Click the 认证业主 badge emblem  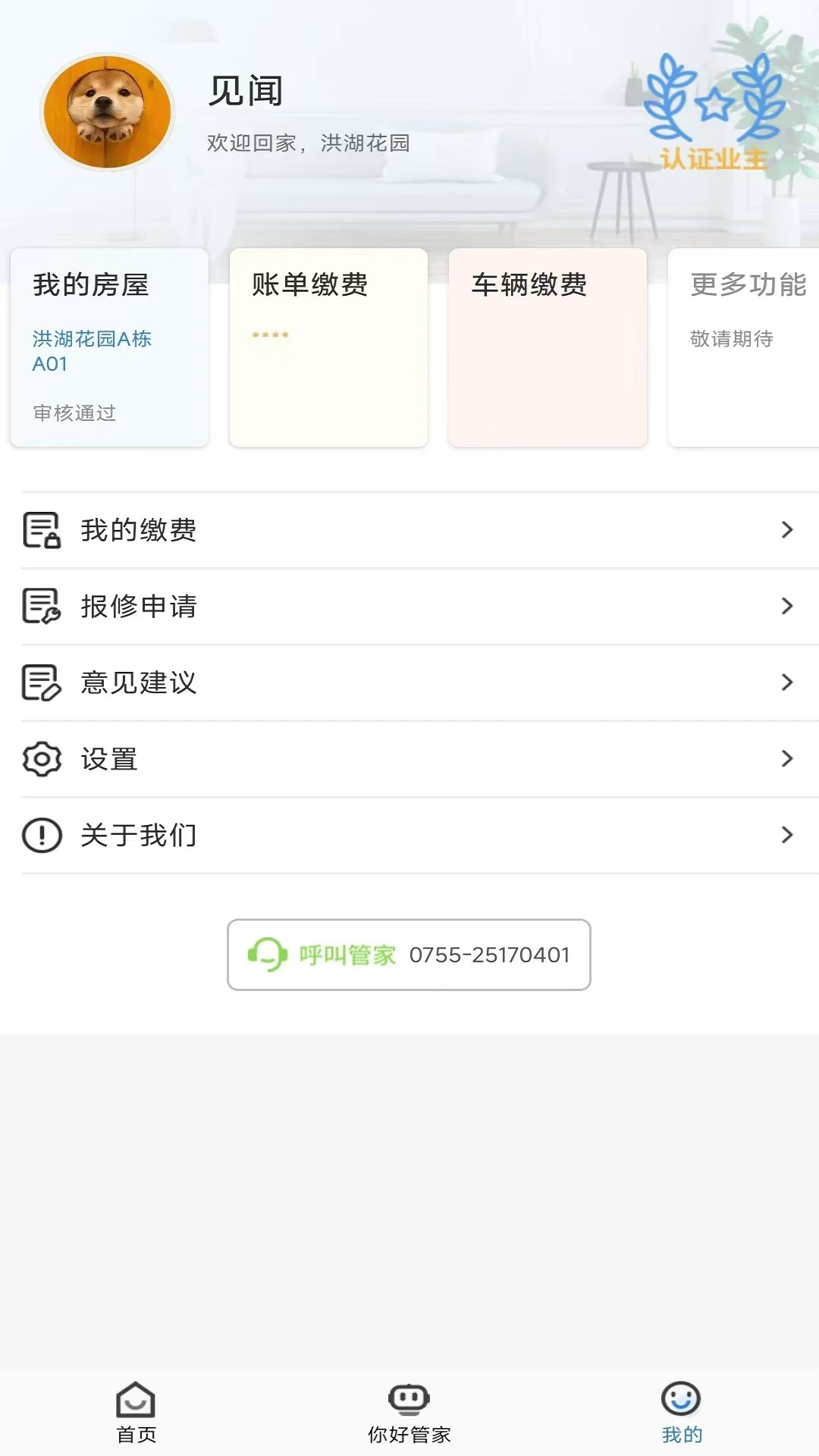click(x=711, y=106)
